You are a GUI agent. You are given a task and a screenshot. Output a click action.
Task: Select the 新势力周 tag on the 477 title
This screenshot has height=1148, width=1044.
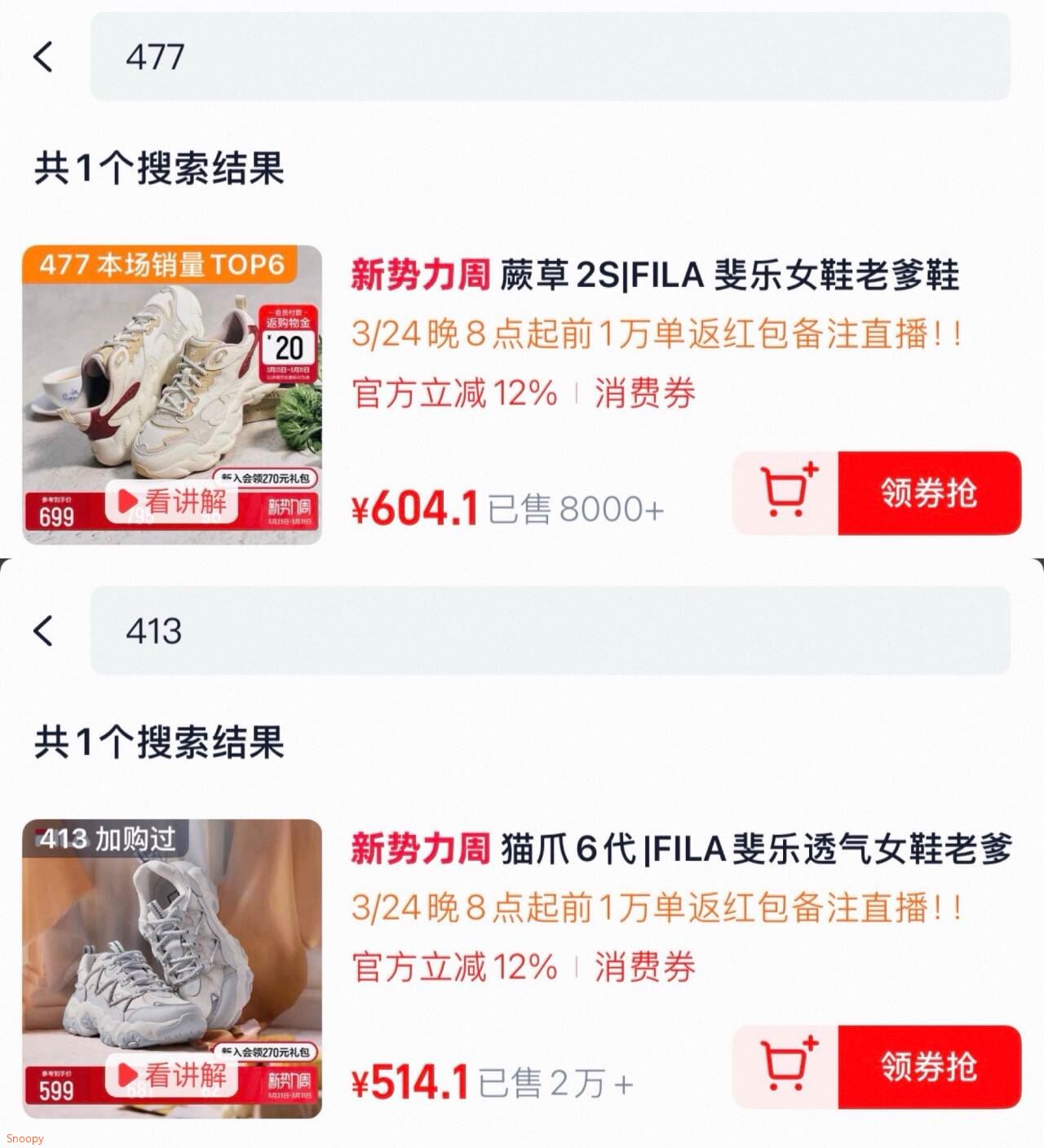coord(415,273)
